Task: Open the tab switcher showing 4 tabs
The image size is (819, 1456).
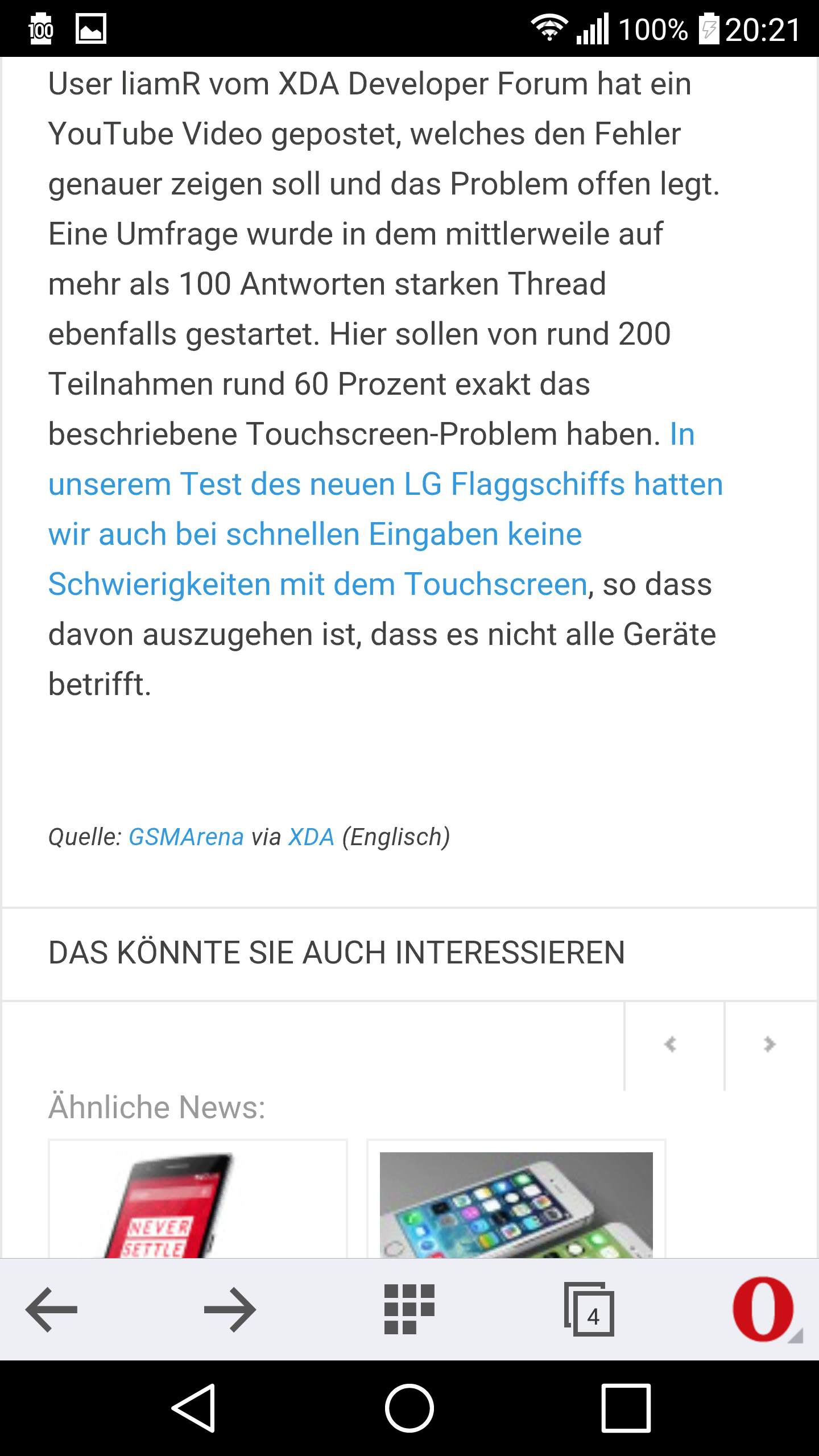Action: [589, 1309]
